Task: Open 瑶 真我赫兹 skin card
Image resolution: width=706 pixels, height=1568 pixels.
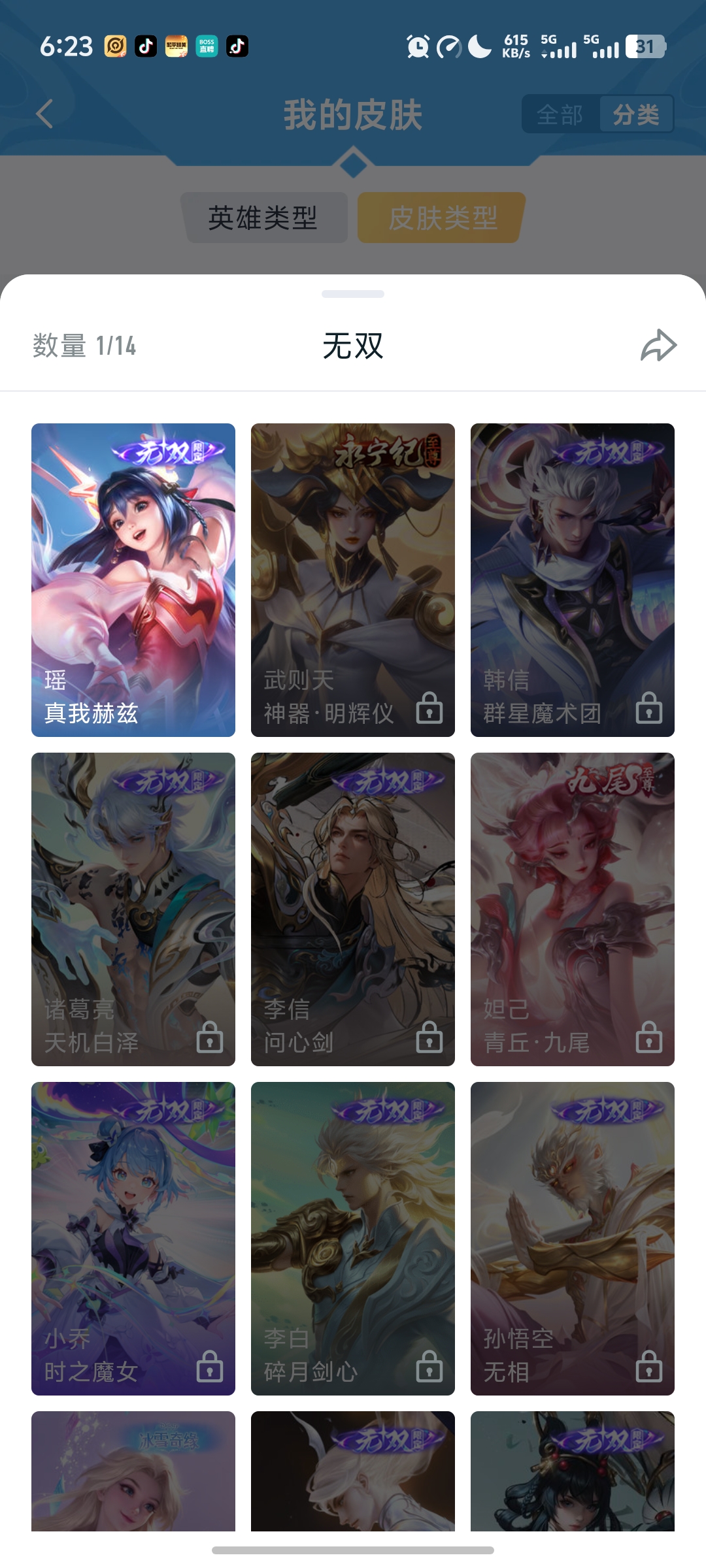Action: (133, 580)
